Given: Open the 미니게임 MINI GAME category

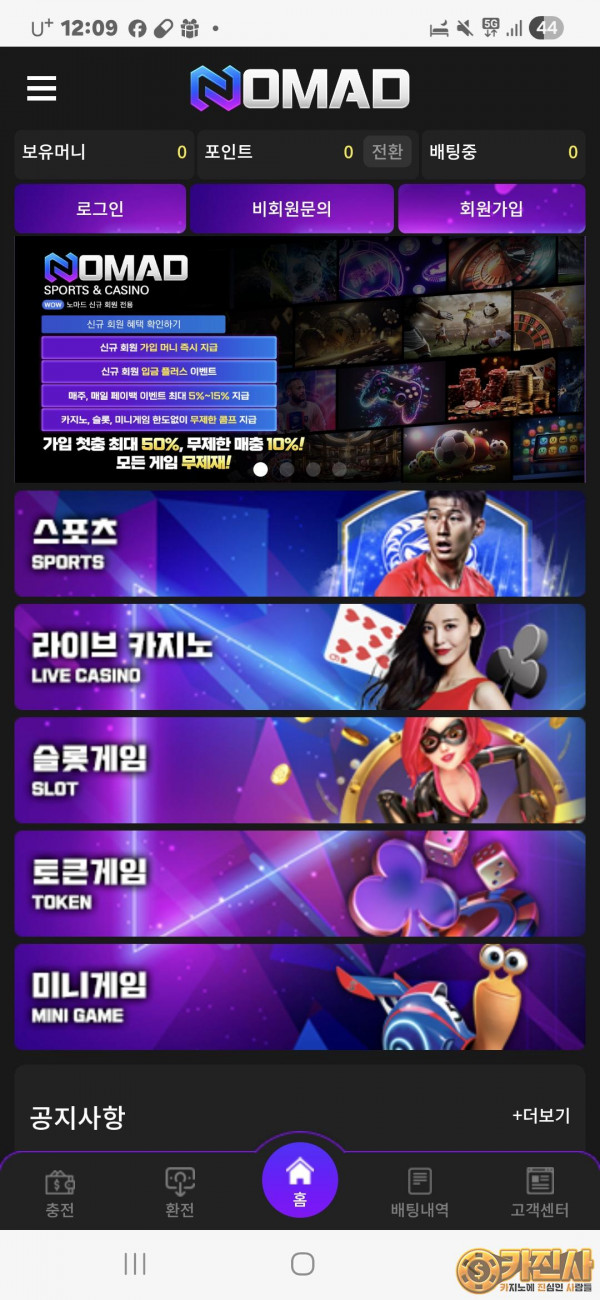Looking at the screenshot, I should pyautogui.click(x=300, y=997).
